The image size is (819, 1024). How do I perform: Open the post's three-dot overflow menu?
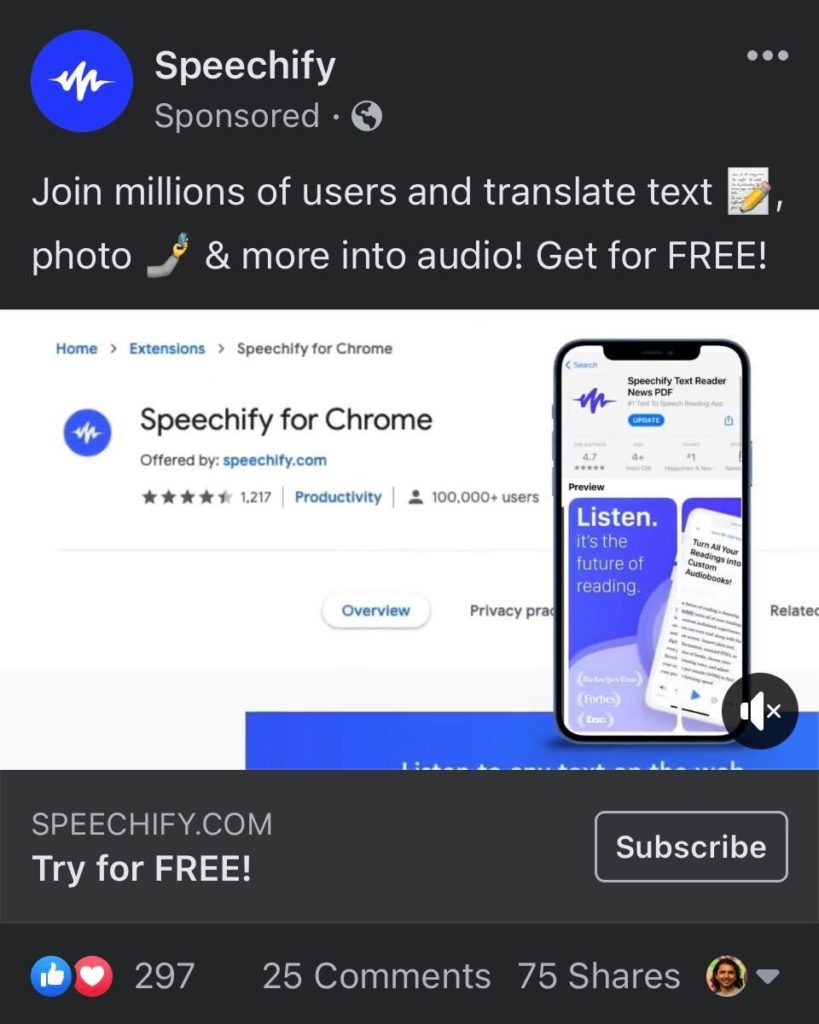(x=767, y=56)
